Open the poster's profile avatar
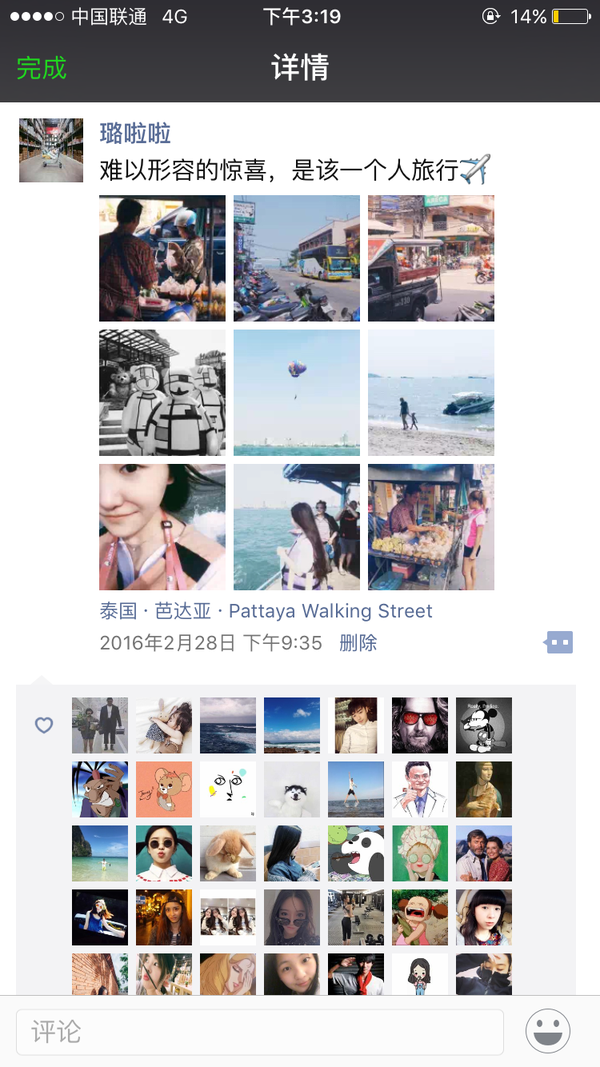This screenshot has height=1067, width=600. [51, 150]
